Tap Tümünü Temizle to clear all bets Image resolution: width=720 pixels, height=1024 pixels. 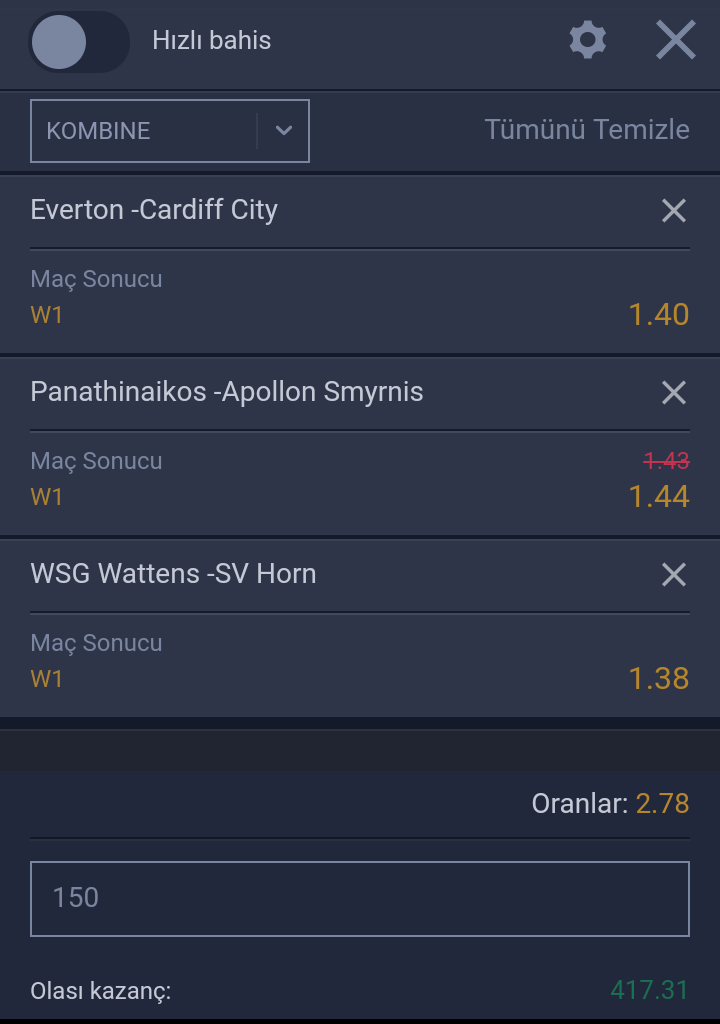pyautogui.click(x=587, y=130)
